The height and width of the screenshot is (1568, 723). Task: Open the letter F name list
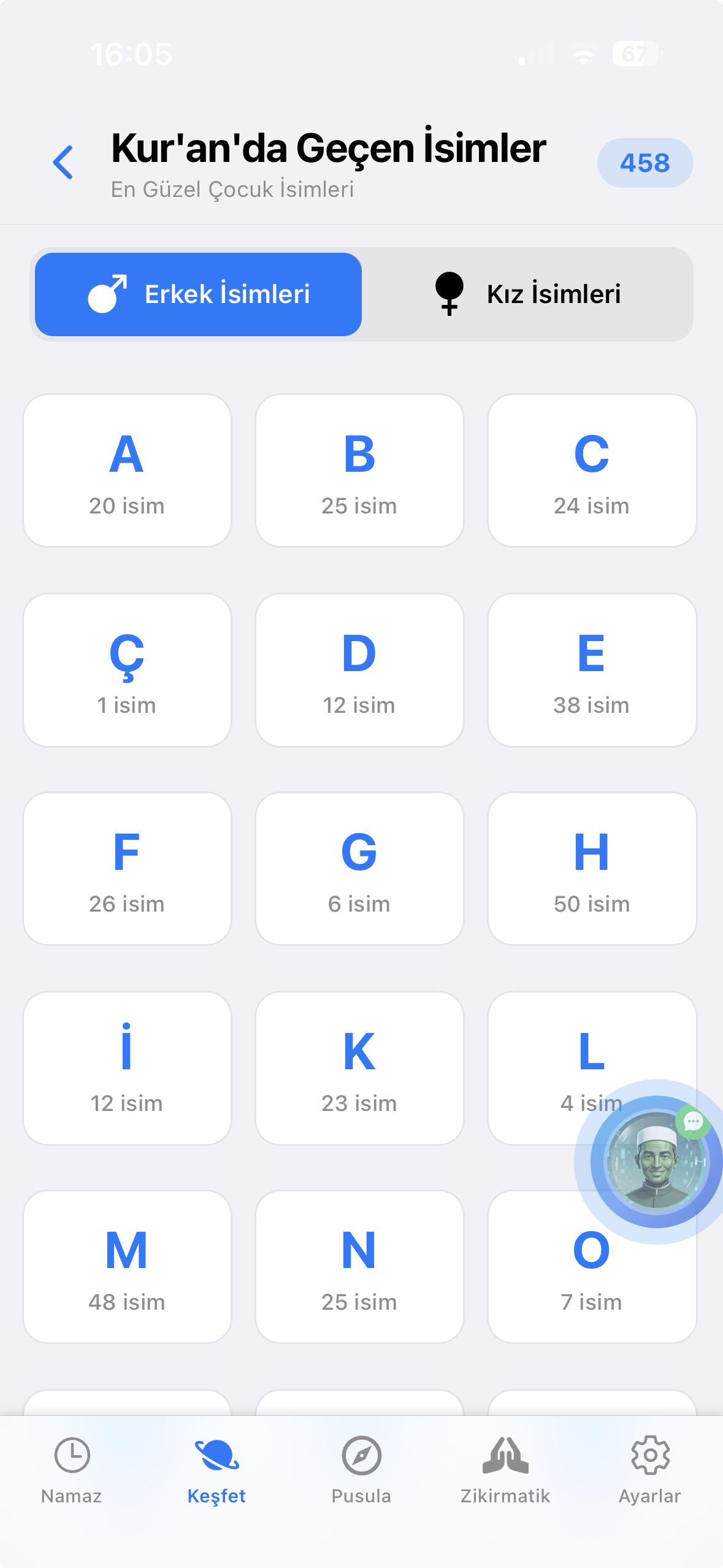point(127,869)
